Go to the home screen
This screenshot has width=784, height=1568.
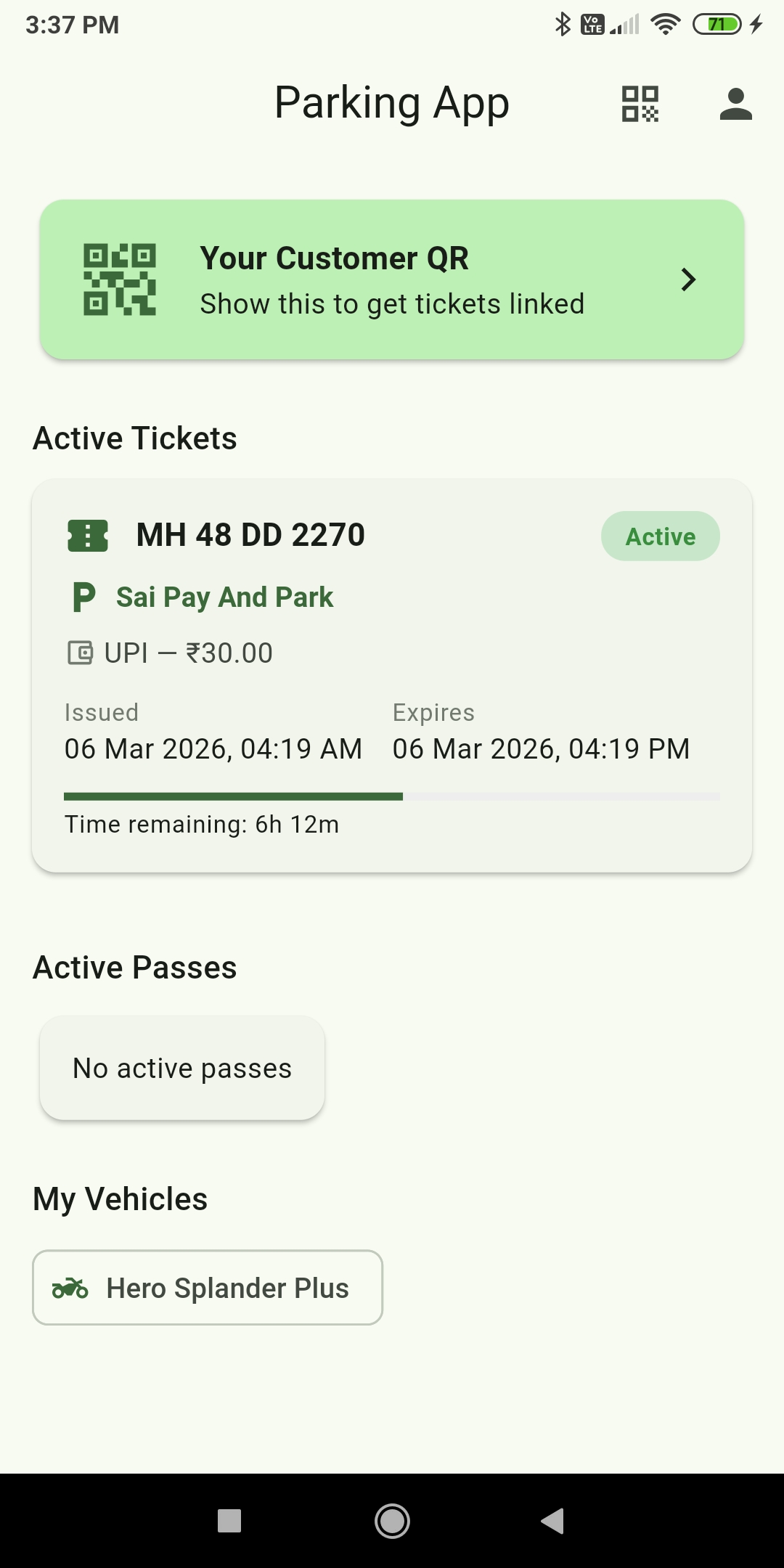tap(392, 1520)
